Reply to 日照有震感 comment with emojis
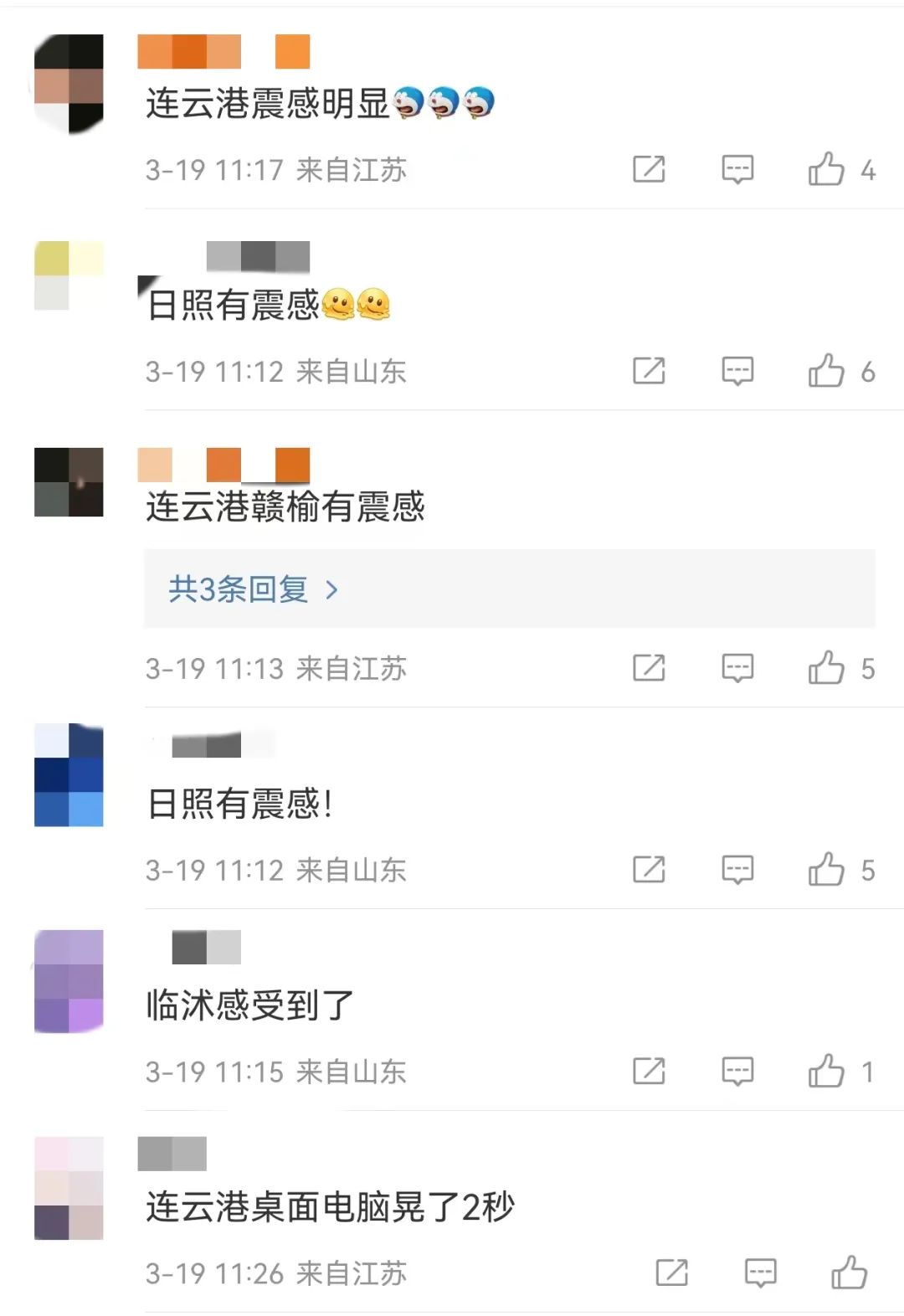 [737, 371]
